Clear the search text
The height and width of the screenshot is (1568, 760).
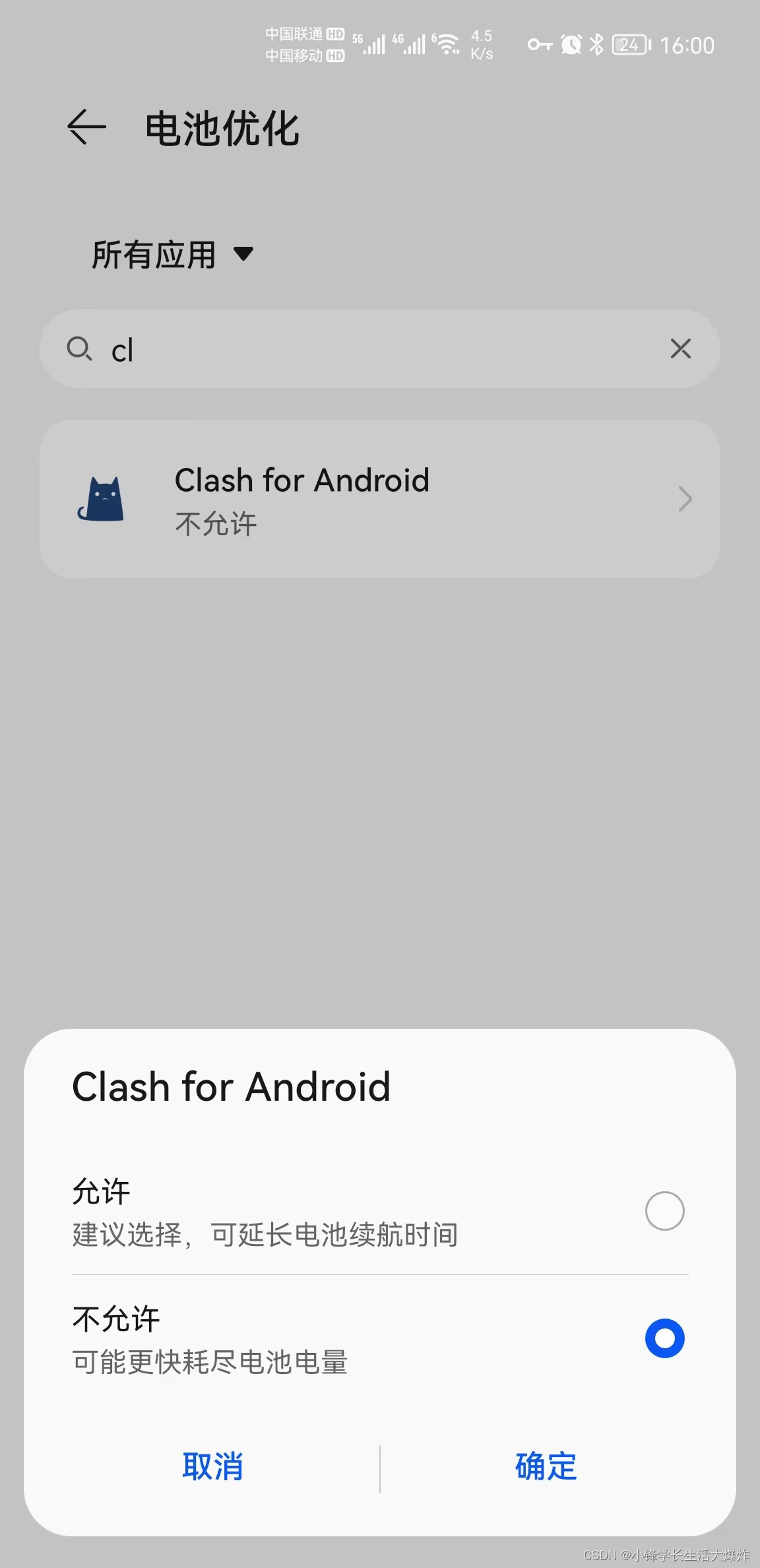(x=680, y=348)
